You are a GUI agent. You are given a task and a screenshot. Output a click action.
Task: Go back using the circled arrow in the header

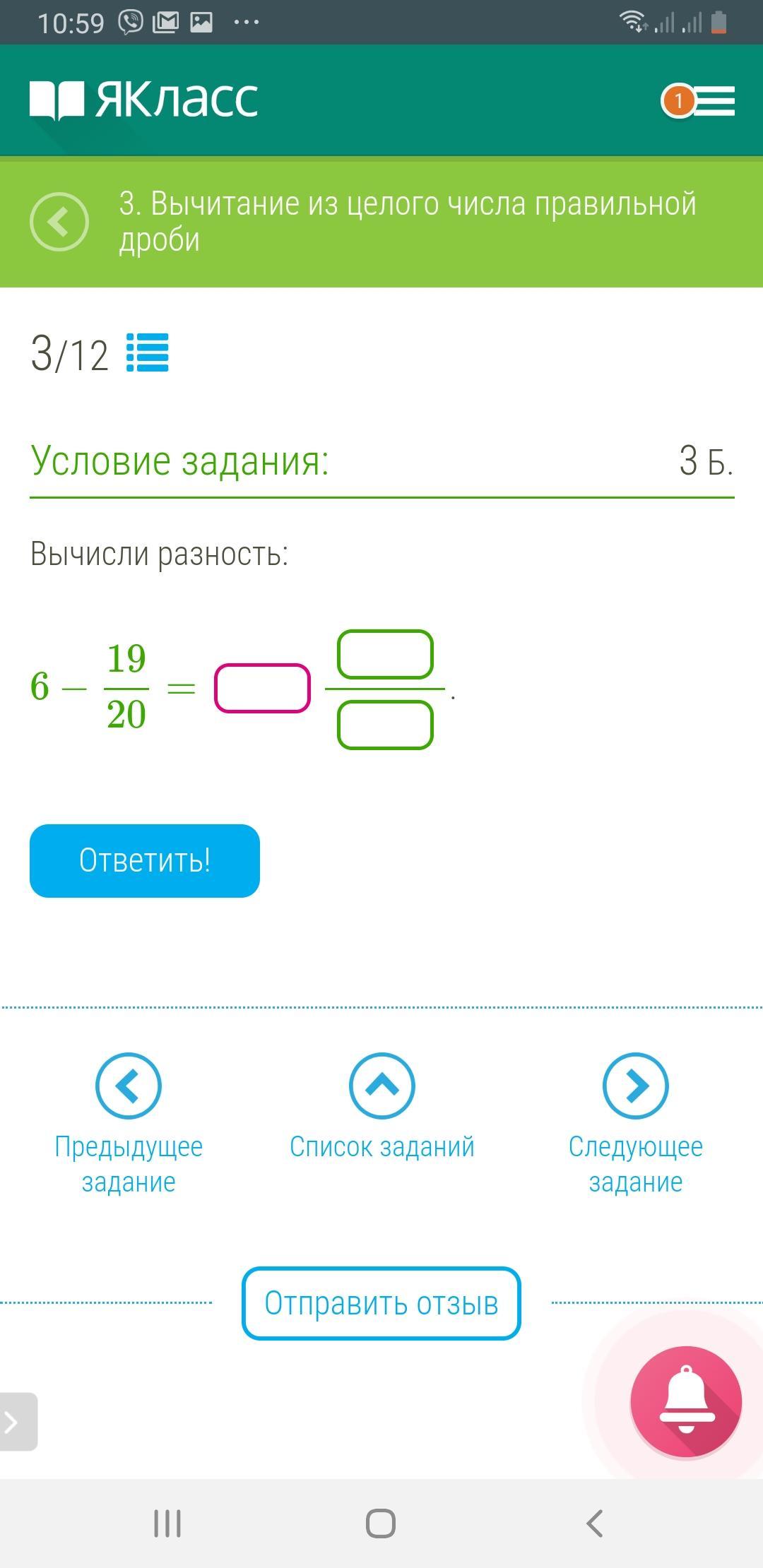click(x=59, y=221)
